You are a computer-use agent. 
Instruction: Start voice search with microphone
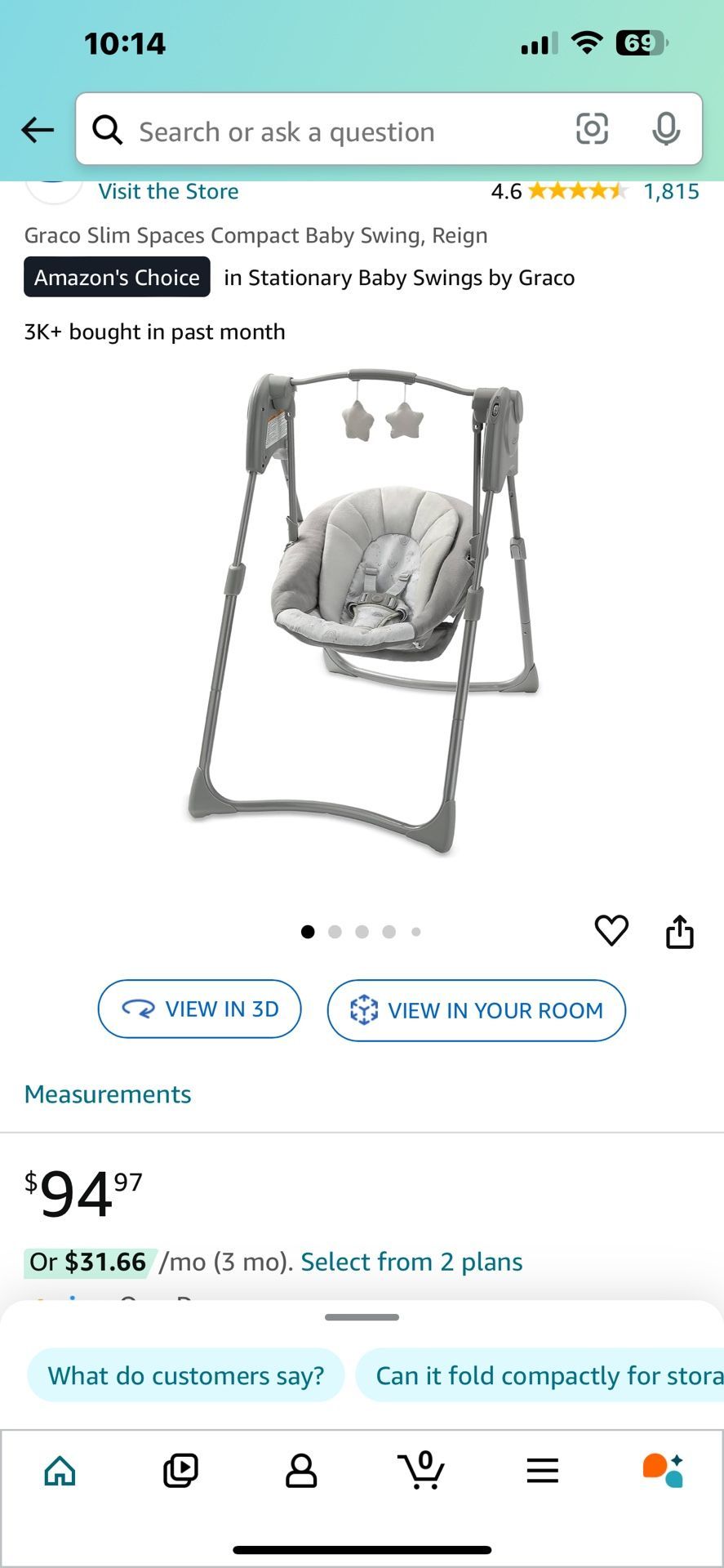pos(666,129)
